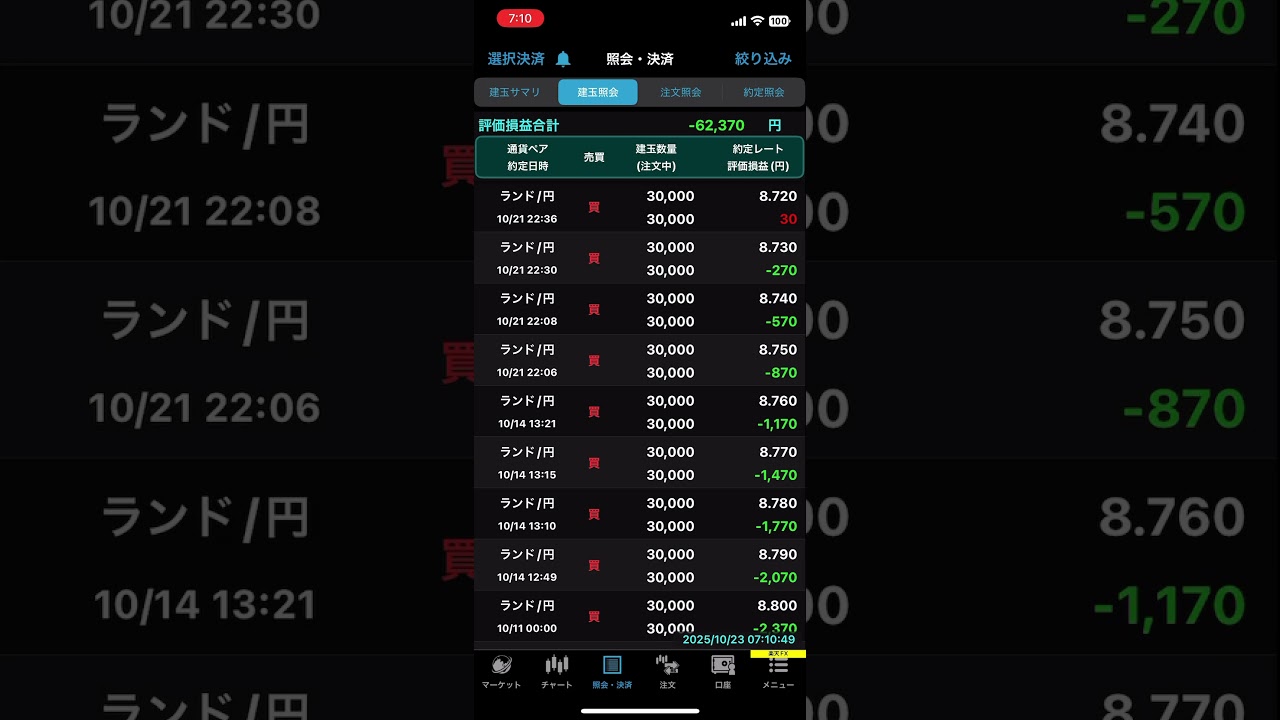Go to the マーケット tab
Image resolution: width=1280 pixels, height=720 pixels.
click(501, 671)
